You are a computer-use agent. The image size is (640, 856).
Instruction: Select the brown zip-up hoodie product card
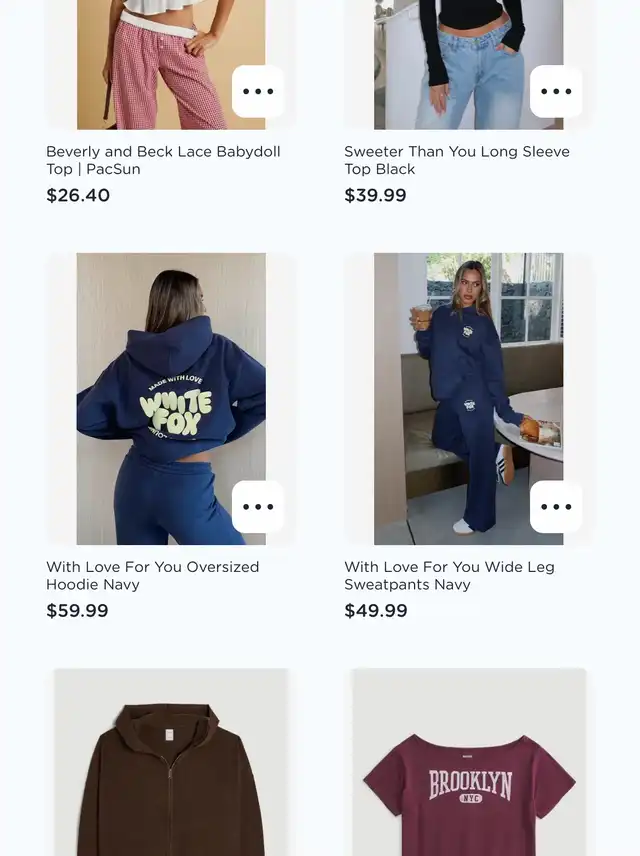click(171, 770)
